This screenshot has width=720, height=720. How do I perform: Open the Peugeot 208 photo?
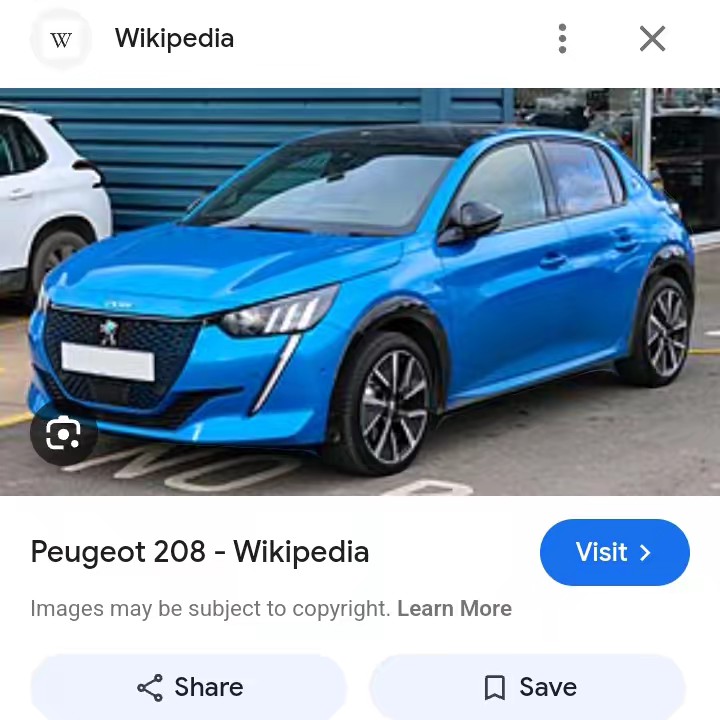(x=360, y=291)
